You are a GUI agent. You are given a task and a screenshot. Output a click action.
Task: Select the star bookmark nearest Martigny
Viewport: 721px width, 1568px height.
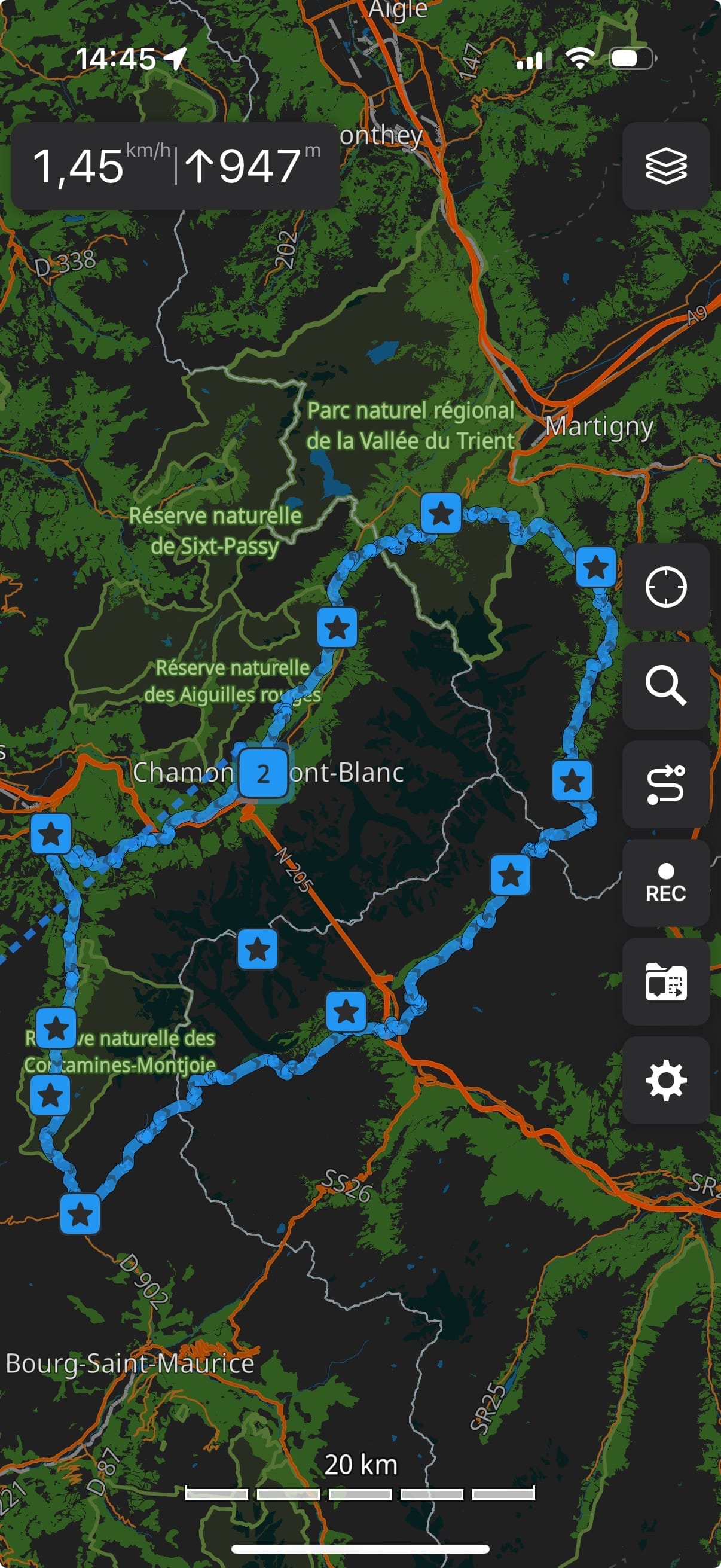(x=595, y=567)
